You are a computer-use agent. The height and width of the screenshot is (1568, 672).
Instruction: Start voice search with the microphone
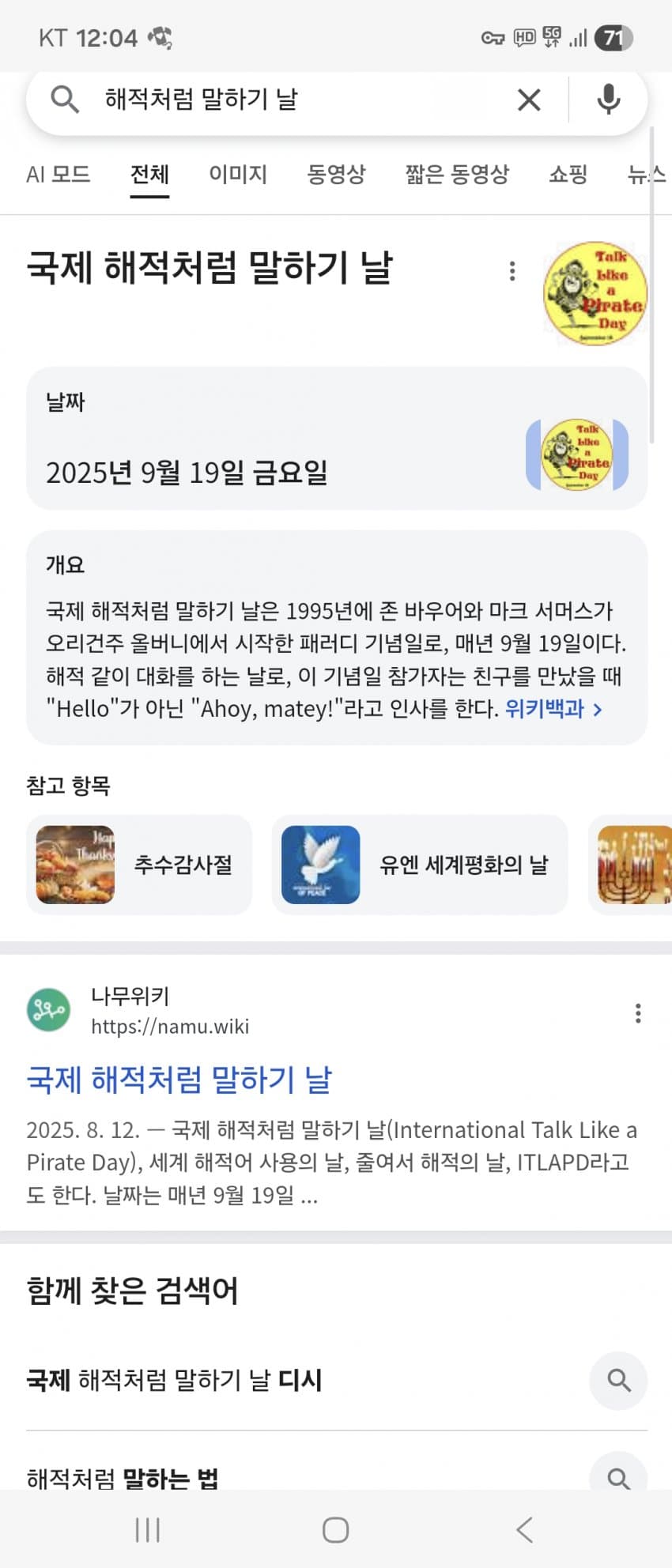pyautogui.click(x=608, y=100)
